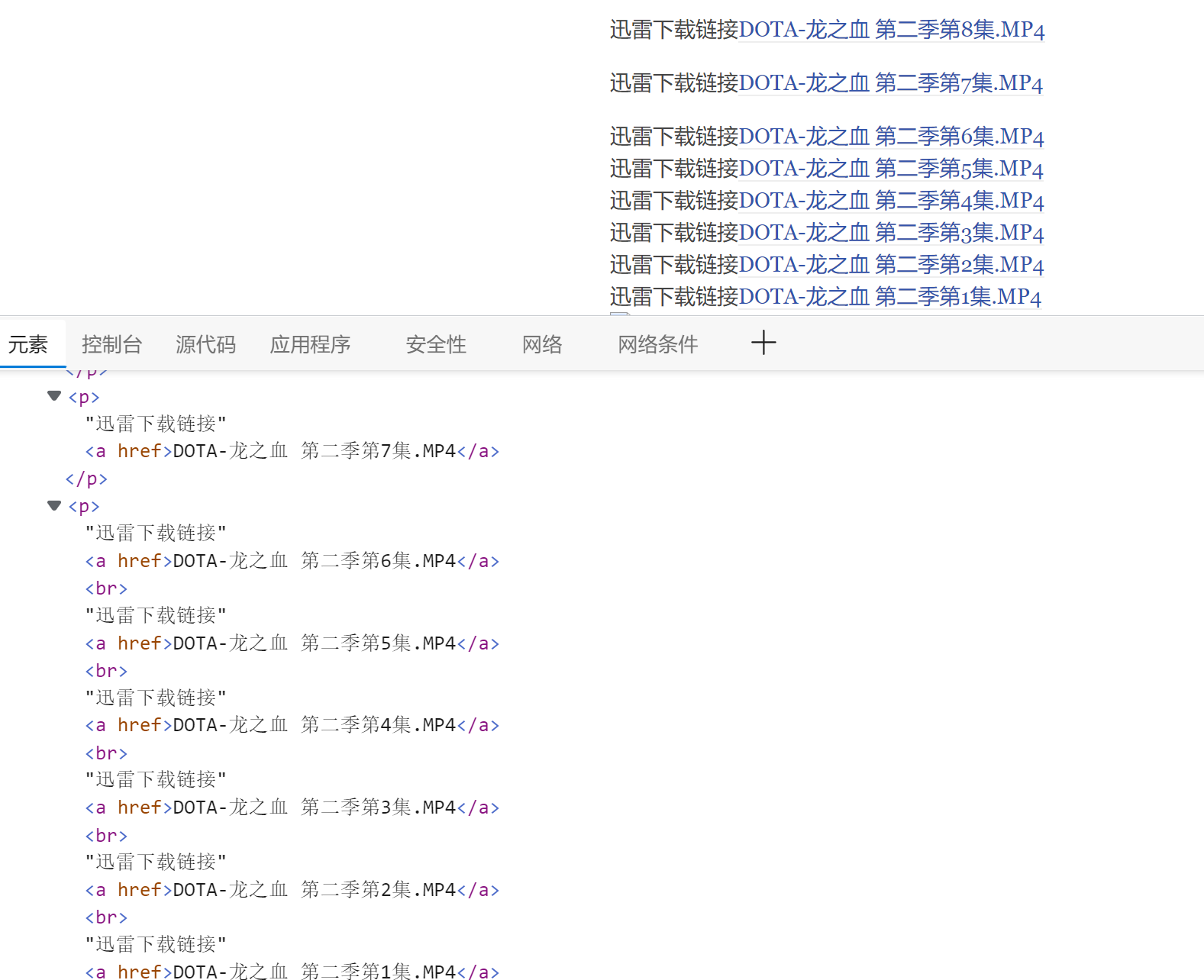Screen dimensions: 1204x980
Task: Switch to the 应用程序 tab
Action: pos(310,344)
